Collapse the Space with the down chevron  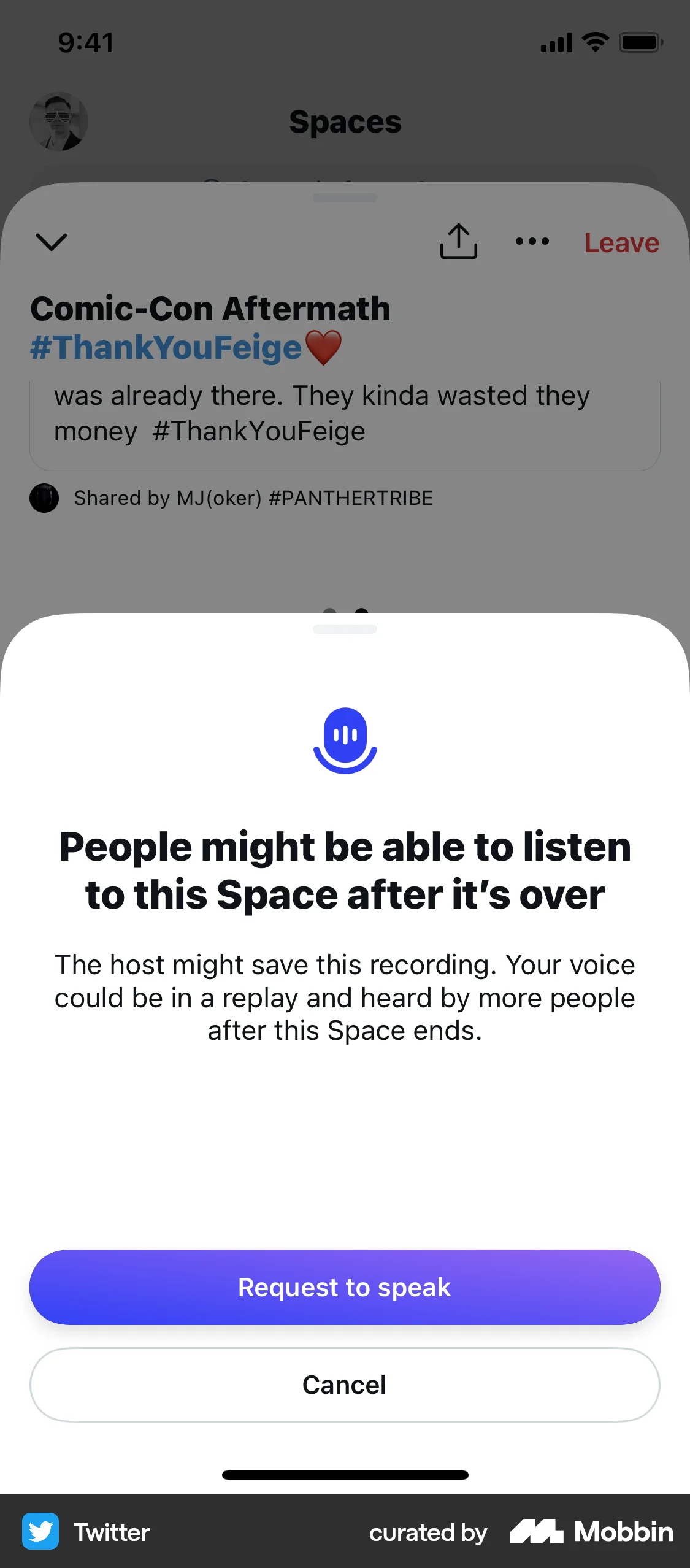52,242
